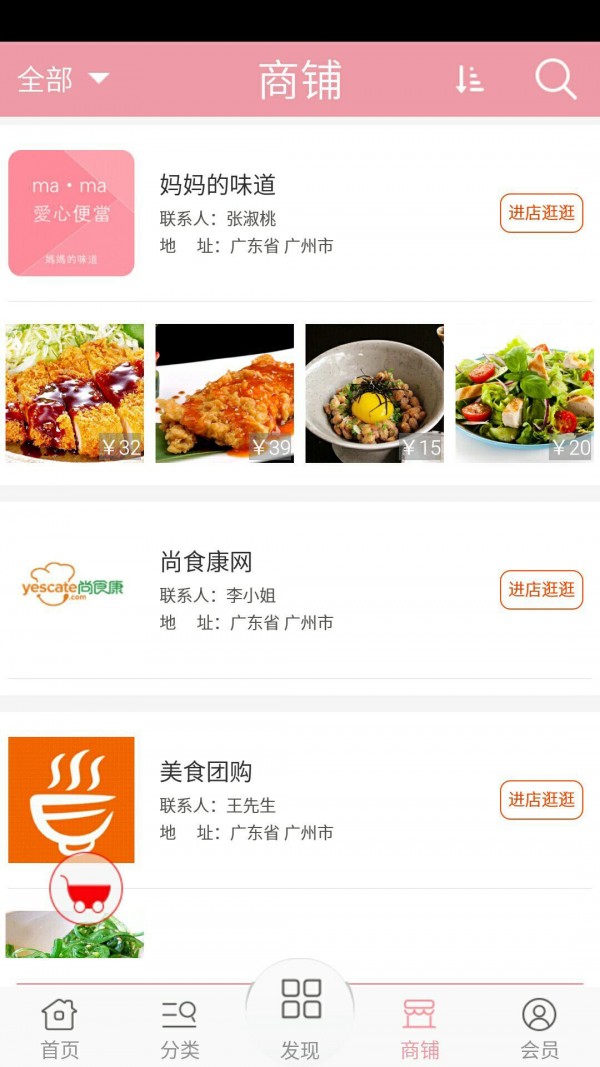Open the 全部 category dropdown

(x=62, y=80)
